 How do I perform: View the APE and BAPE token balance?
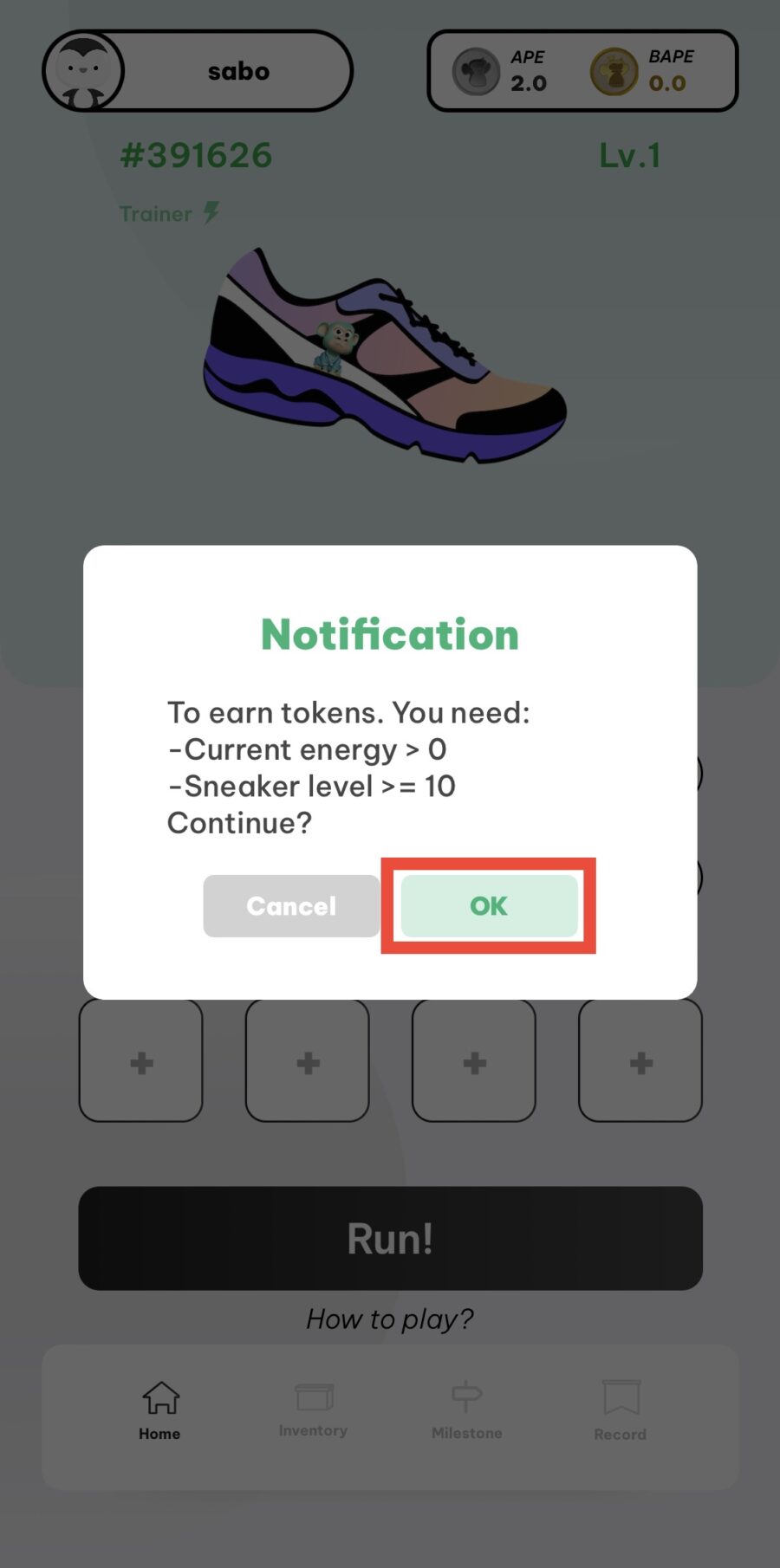(582, 71)
